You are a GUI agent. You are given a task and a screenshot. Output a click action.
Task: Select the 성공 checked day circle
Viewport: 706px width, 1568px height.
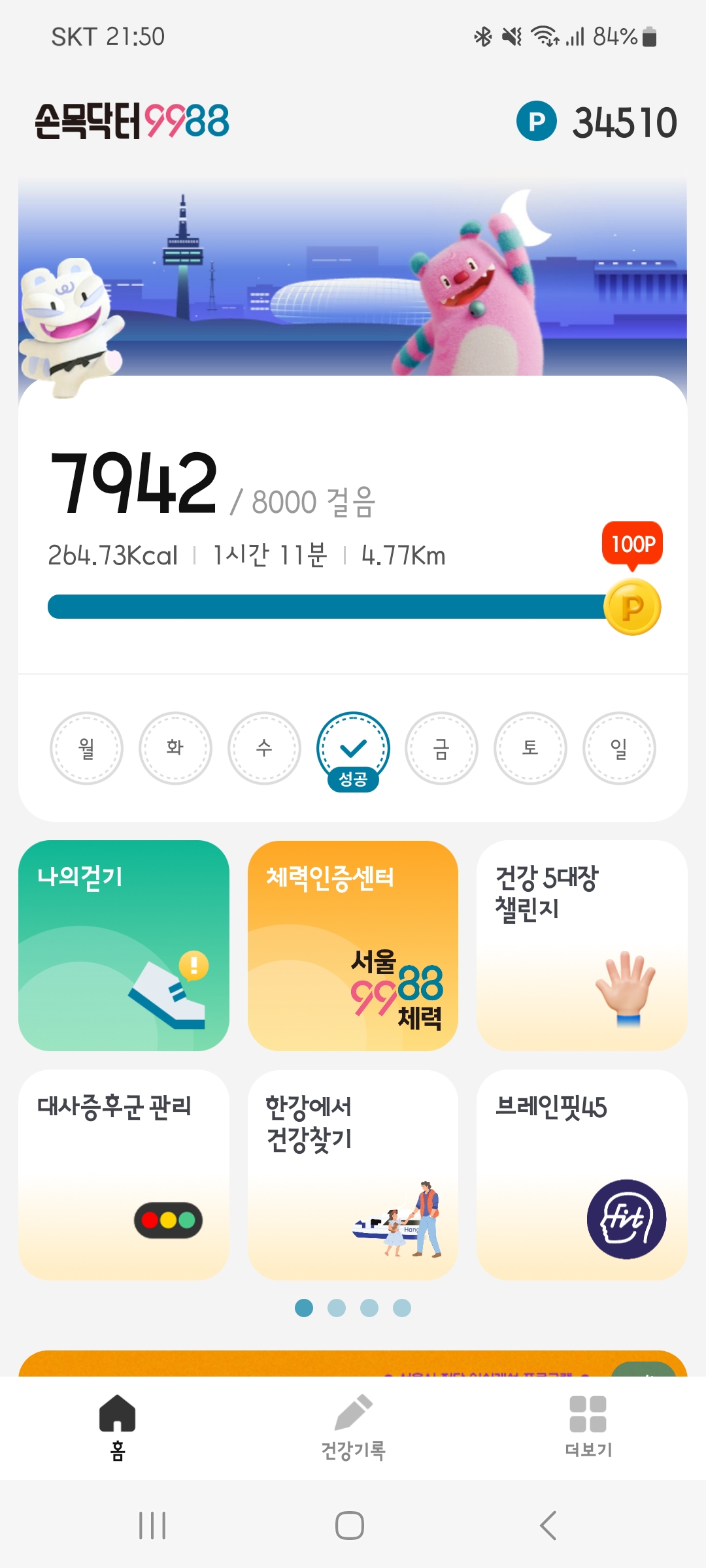[x=353, y=748]
